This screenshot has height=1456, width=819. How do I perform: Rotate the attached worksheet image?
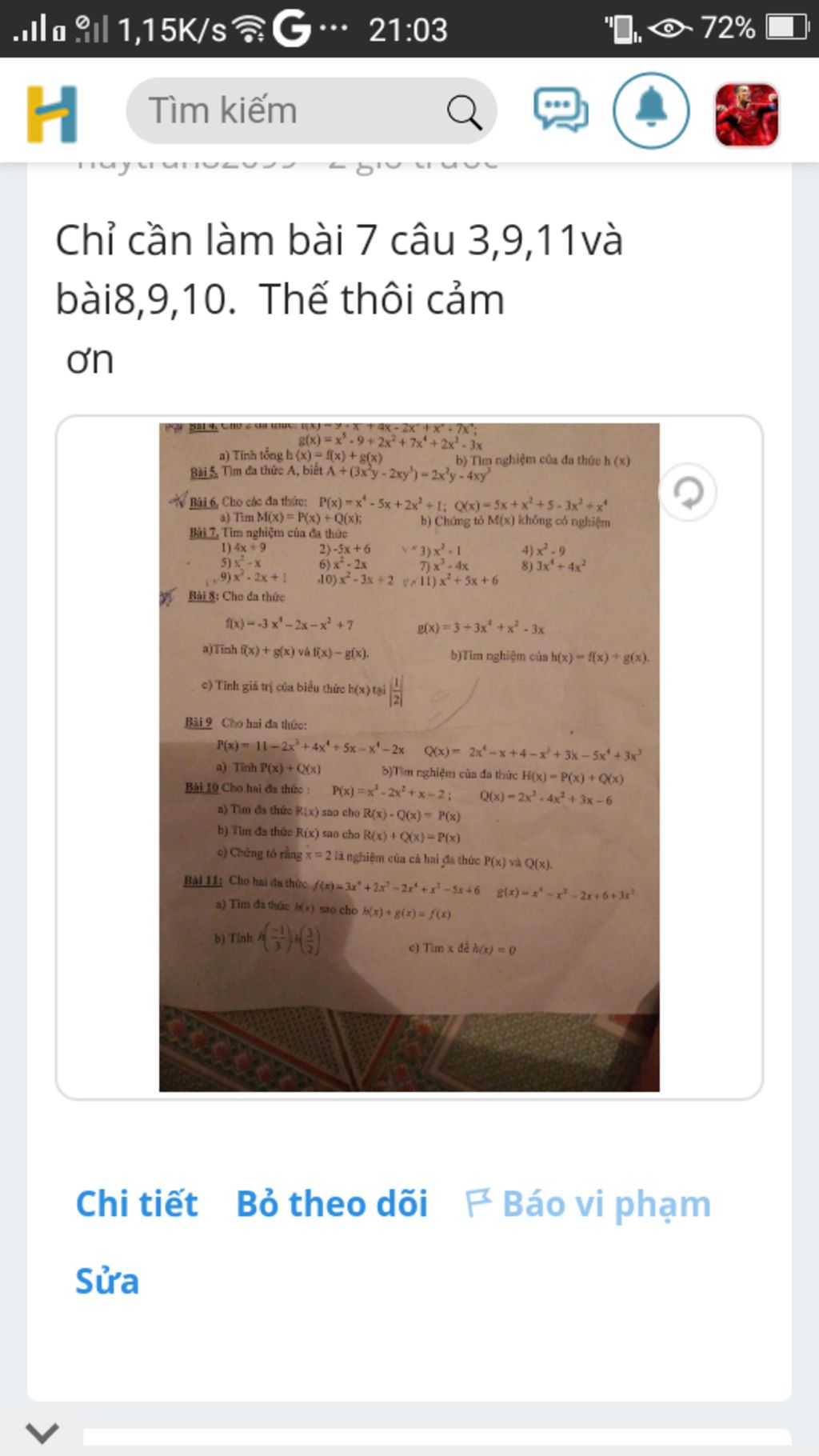(688, 493)
